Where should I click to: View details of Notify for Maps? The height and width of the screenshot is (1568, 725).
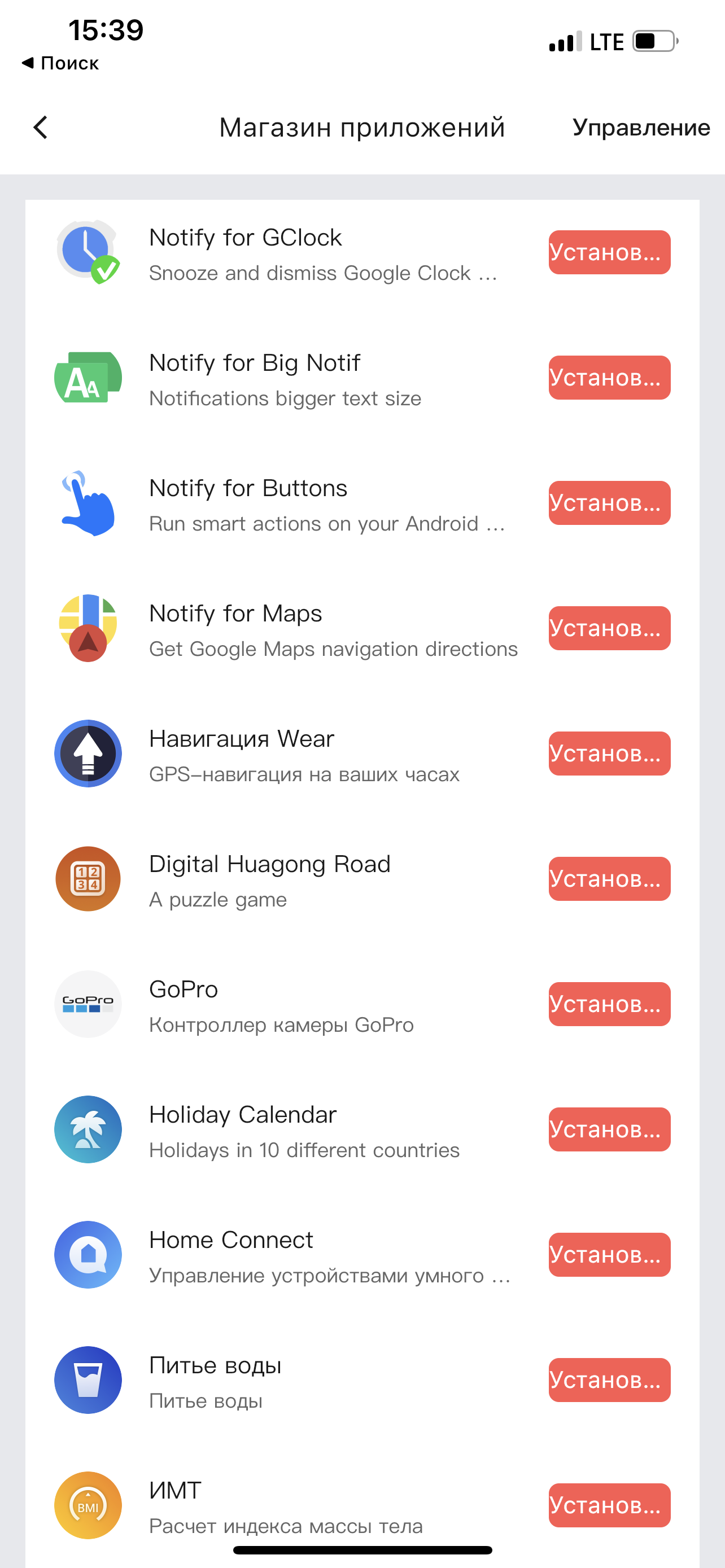304,629
